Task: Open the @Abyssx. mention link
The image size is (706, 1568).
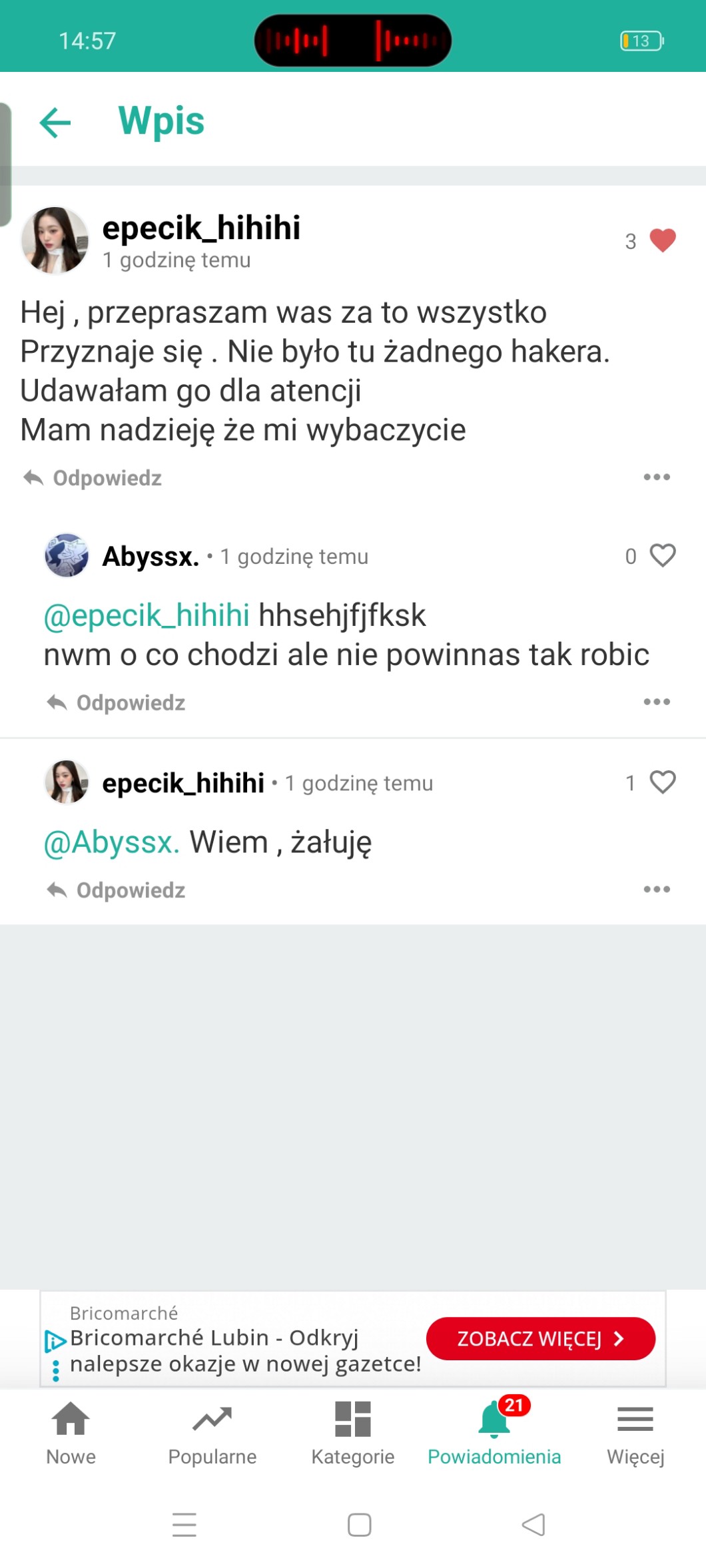Action: 111,842
